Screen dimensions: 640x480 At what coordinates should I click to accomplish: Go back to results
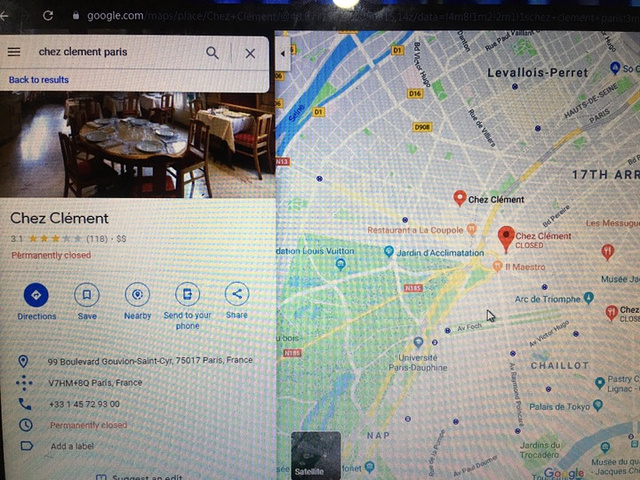point(39,80)
